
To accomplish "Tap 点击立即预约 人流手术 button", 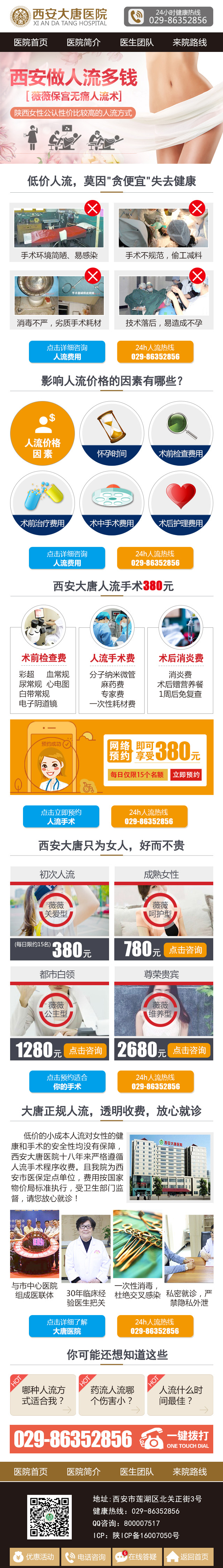I will pos(61,816).
